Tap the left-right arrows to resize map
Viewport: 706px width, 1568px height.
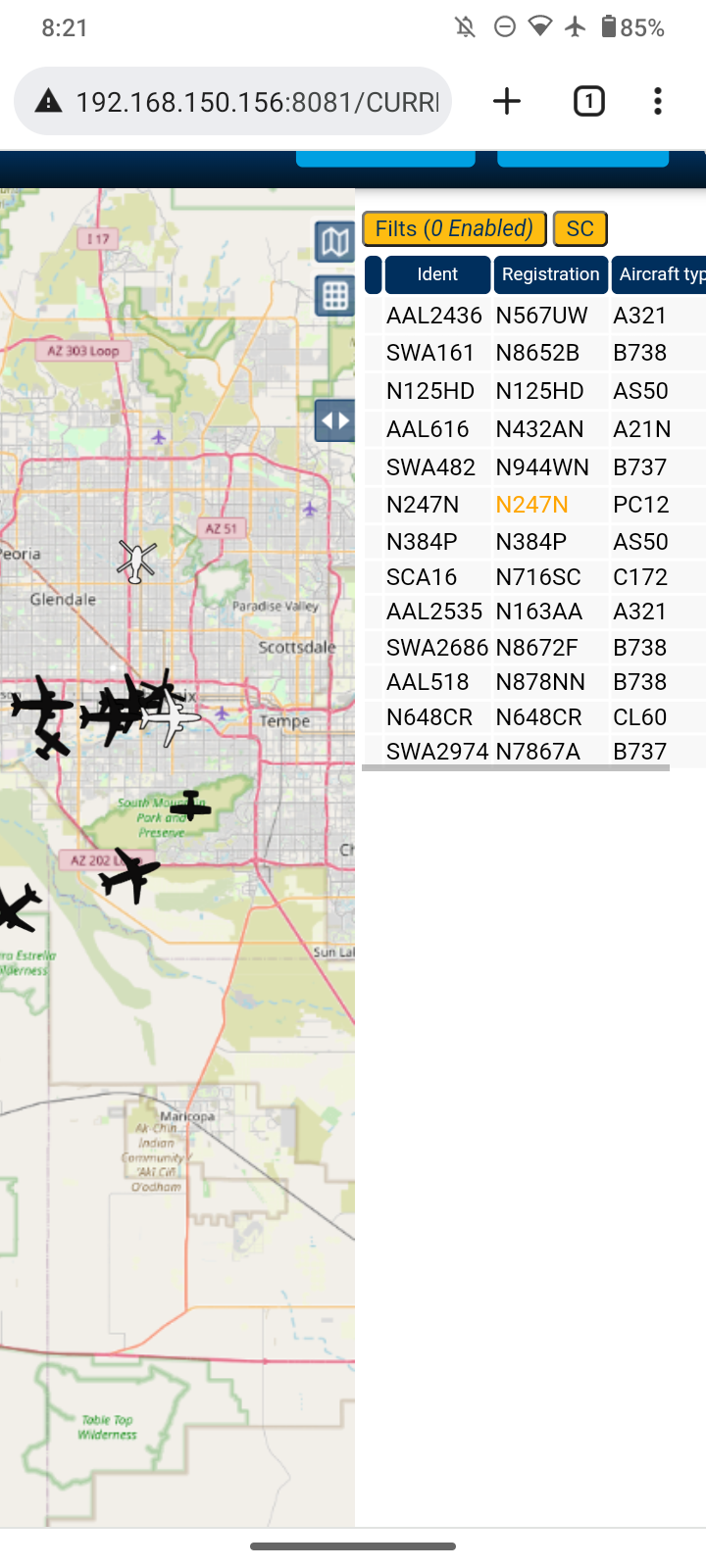point(335,420)
